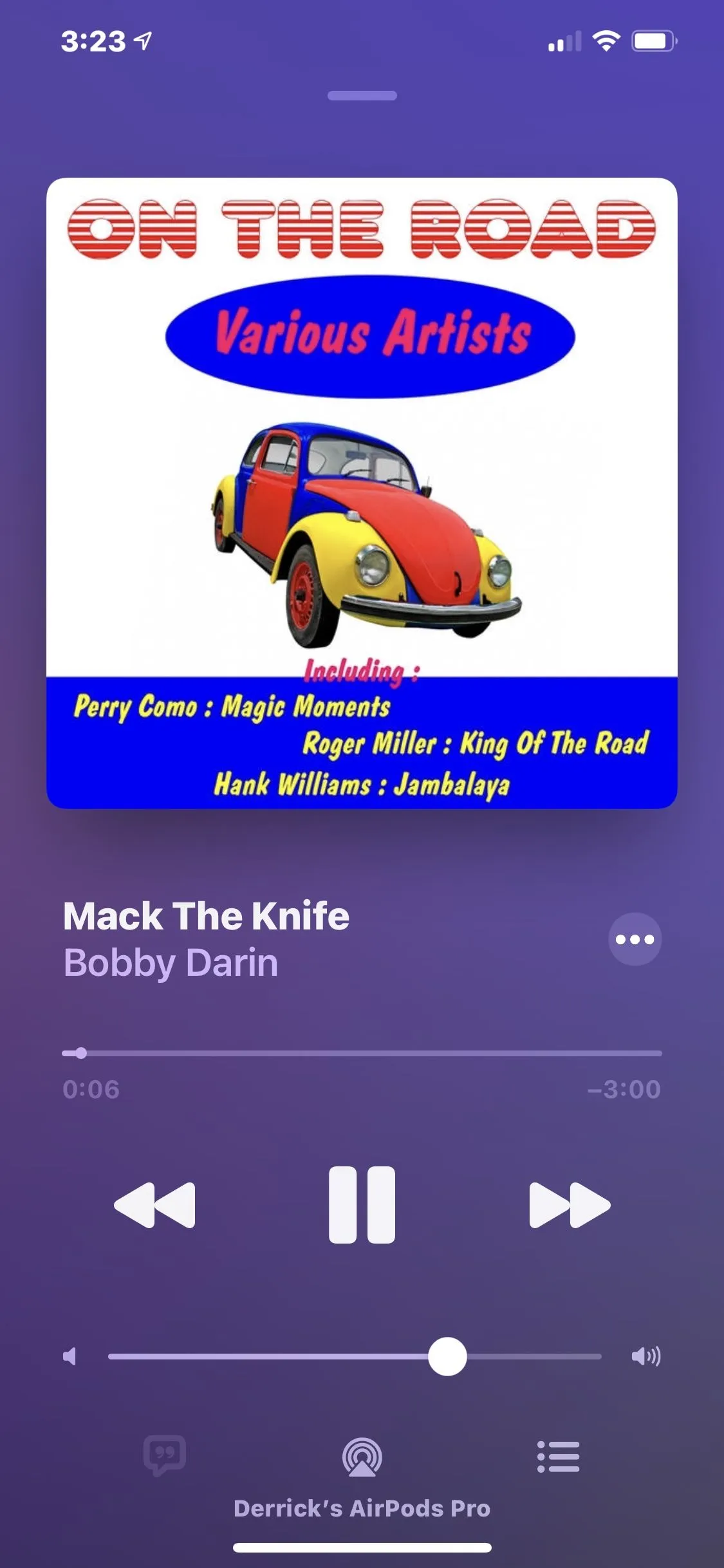
Task: Open the Up Next queue list
Action: point(558,1456)
